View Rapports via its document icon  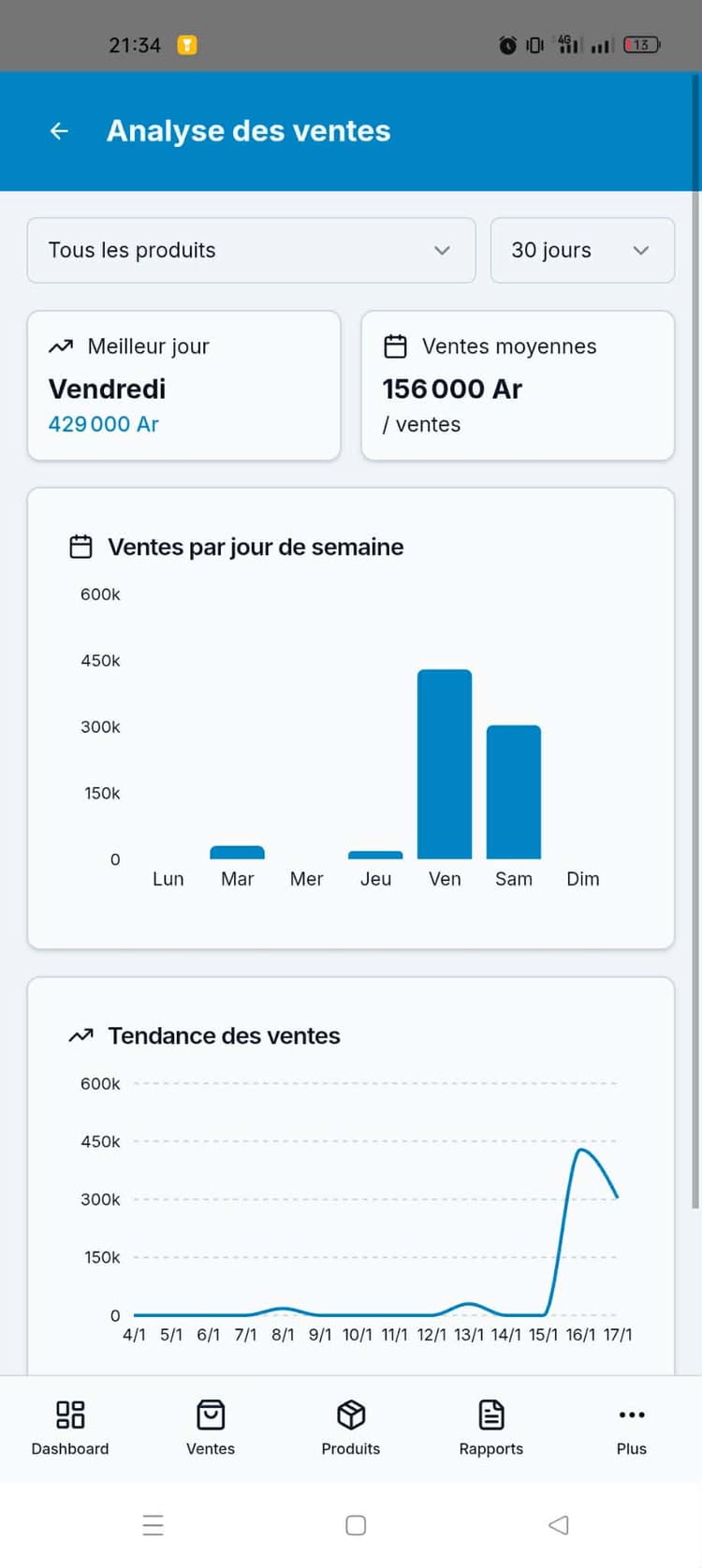[x=490, y=1415]
